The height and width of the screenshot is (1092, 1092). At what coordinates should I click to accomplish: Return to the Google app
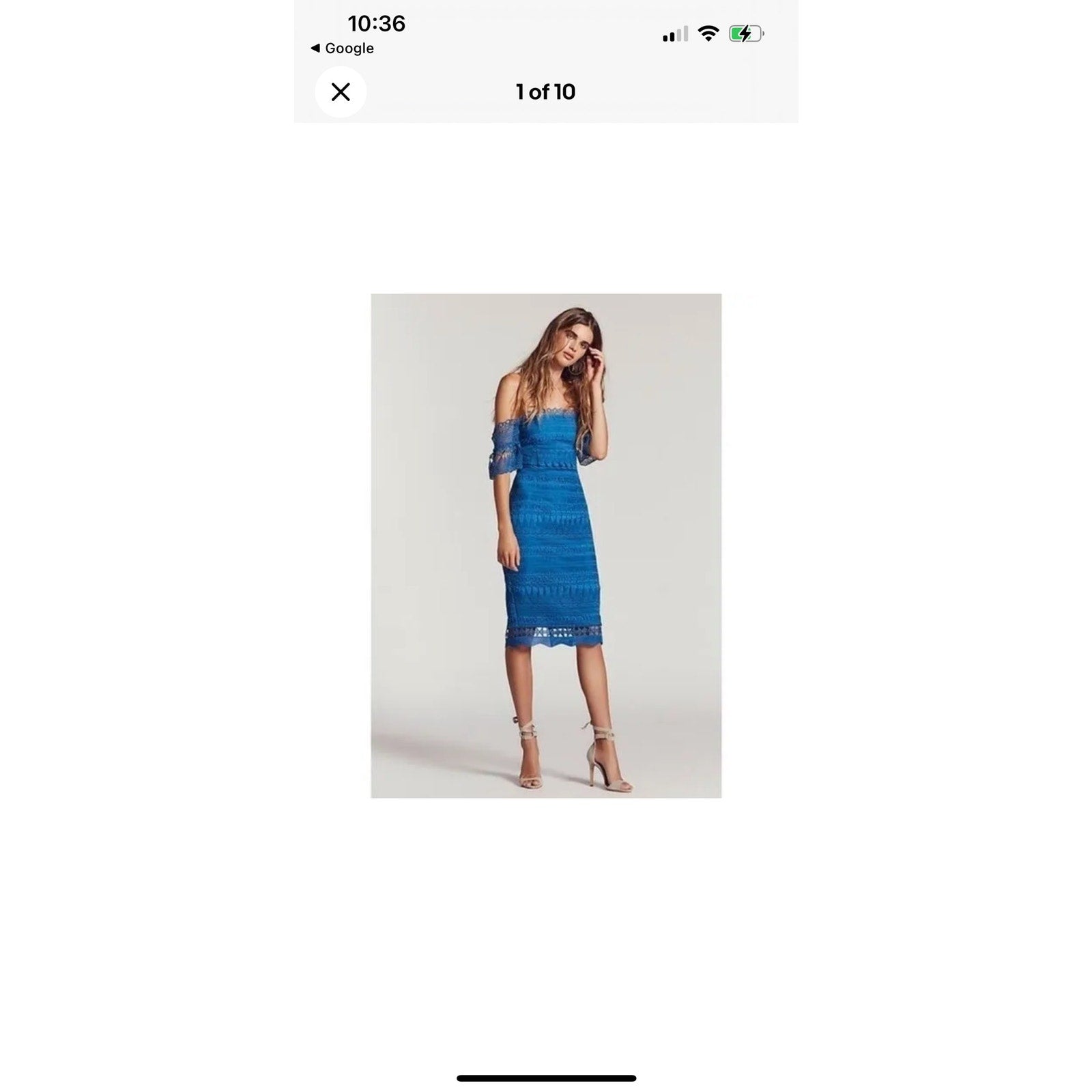click(343, 48)
